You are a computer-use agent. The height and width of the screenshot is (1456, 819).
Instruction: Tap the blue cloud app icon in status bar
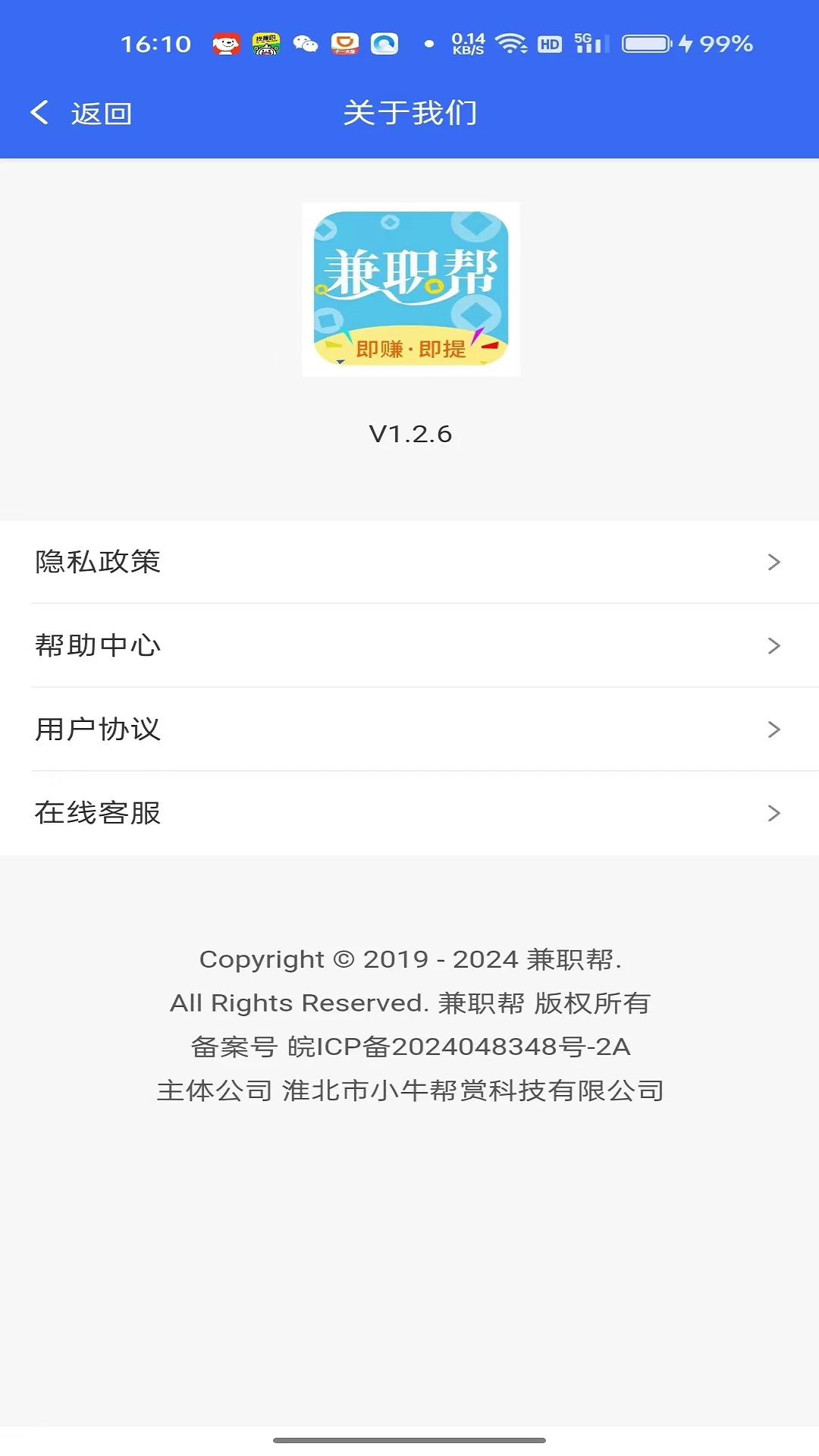pos(385,43)
